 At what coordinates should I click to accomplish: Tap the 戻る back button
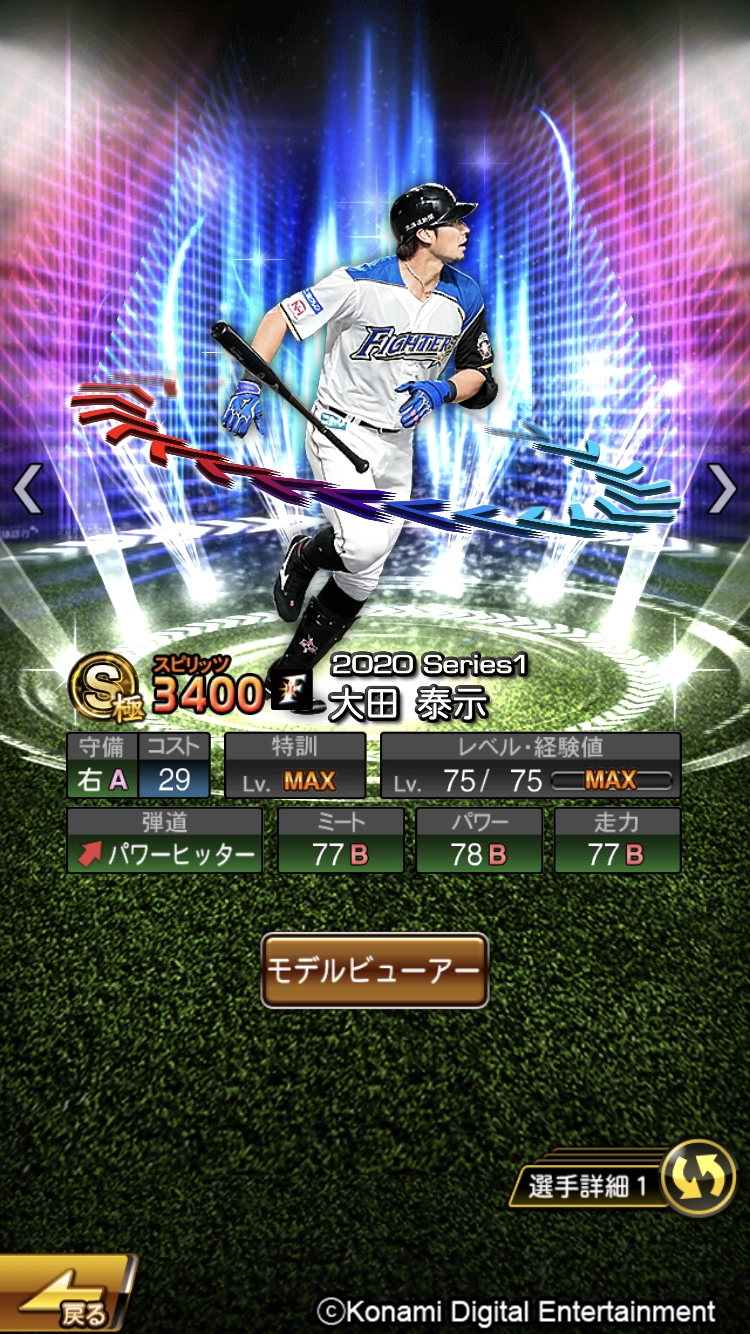click(65, 1299)
